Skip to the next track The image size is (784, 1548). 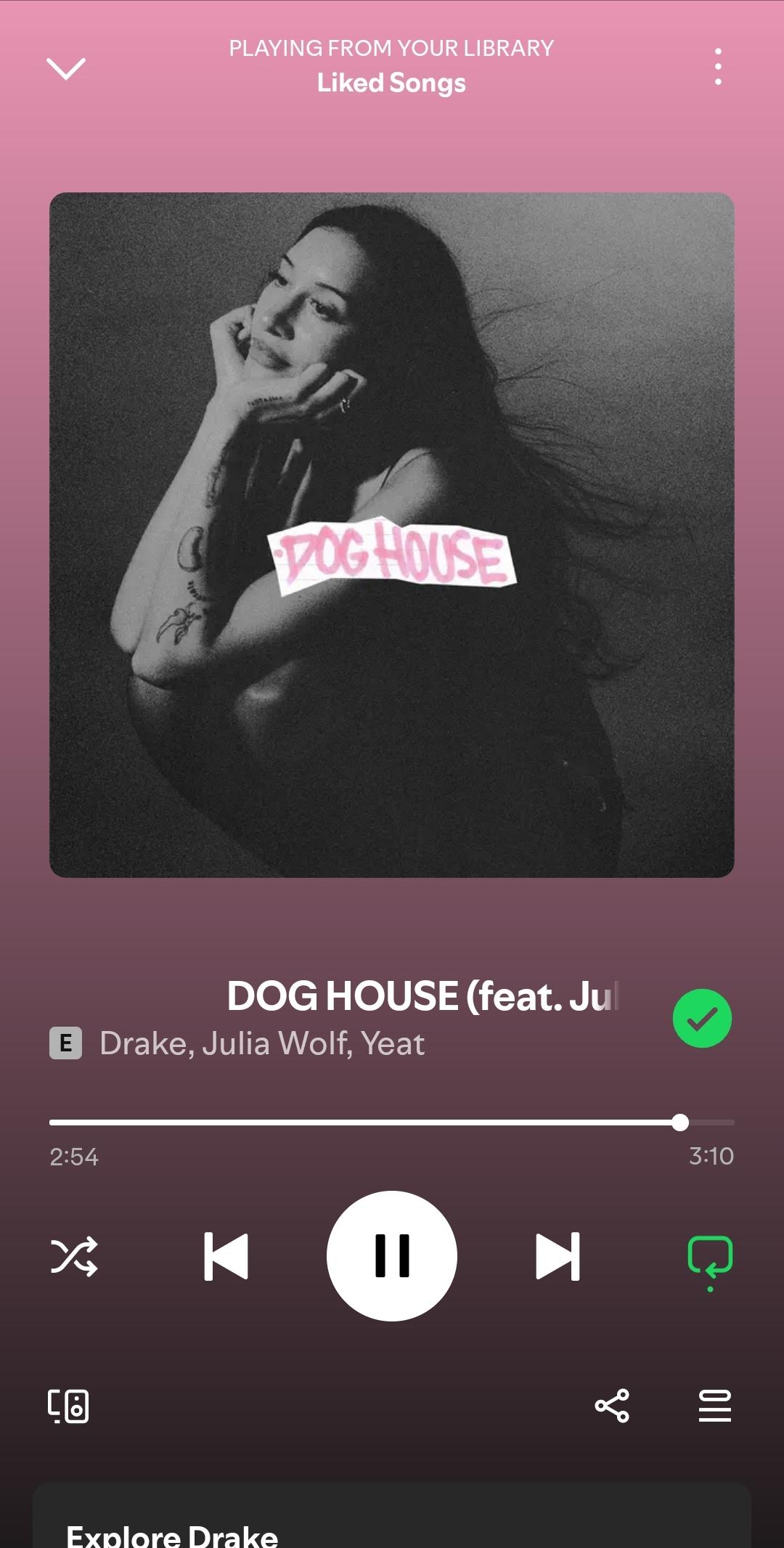[x=558, y=1256]
